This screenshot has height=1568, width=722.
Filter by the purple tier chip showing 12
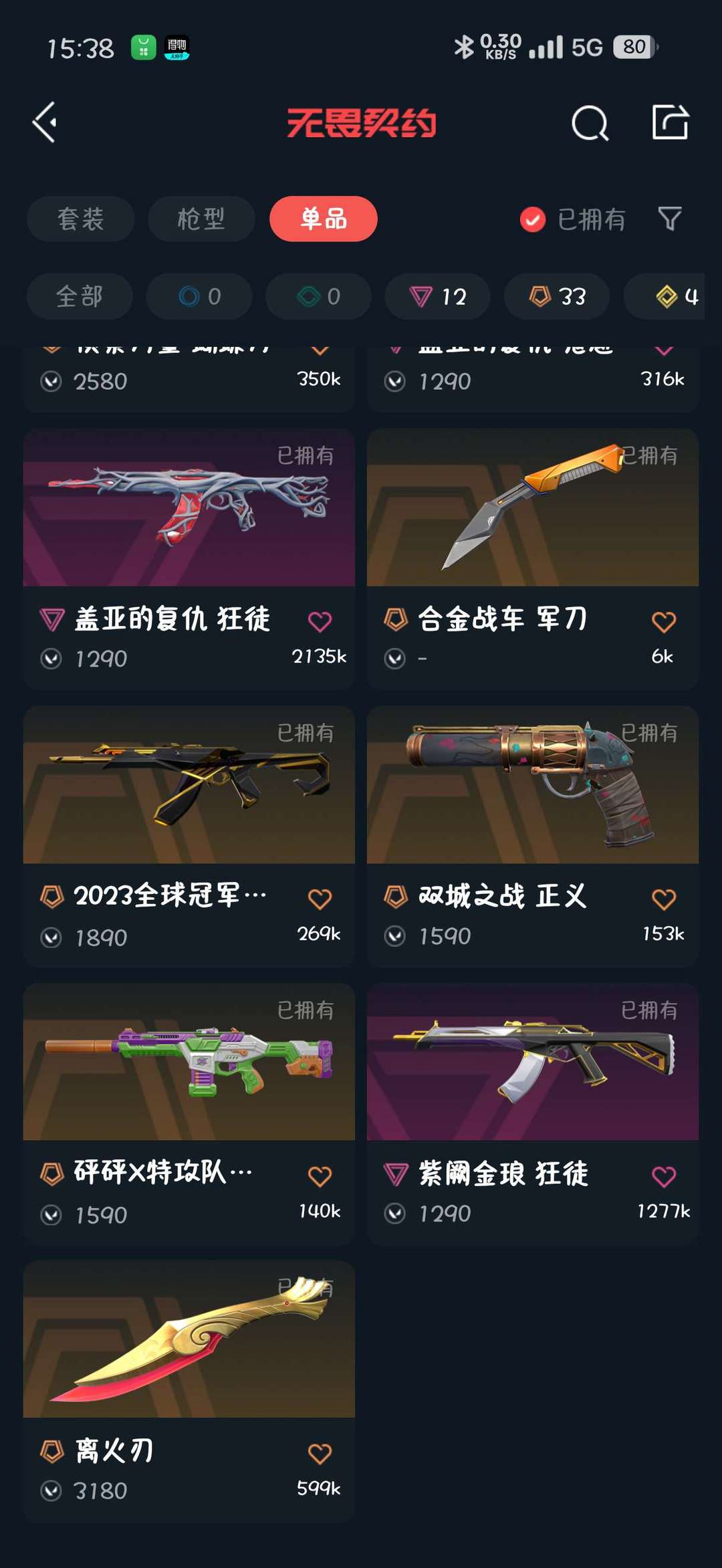point(437,296)
